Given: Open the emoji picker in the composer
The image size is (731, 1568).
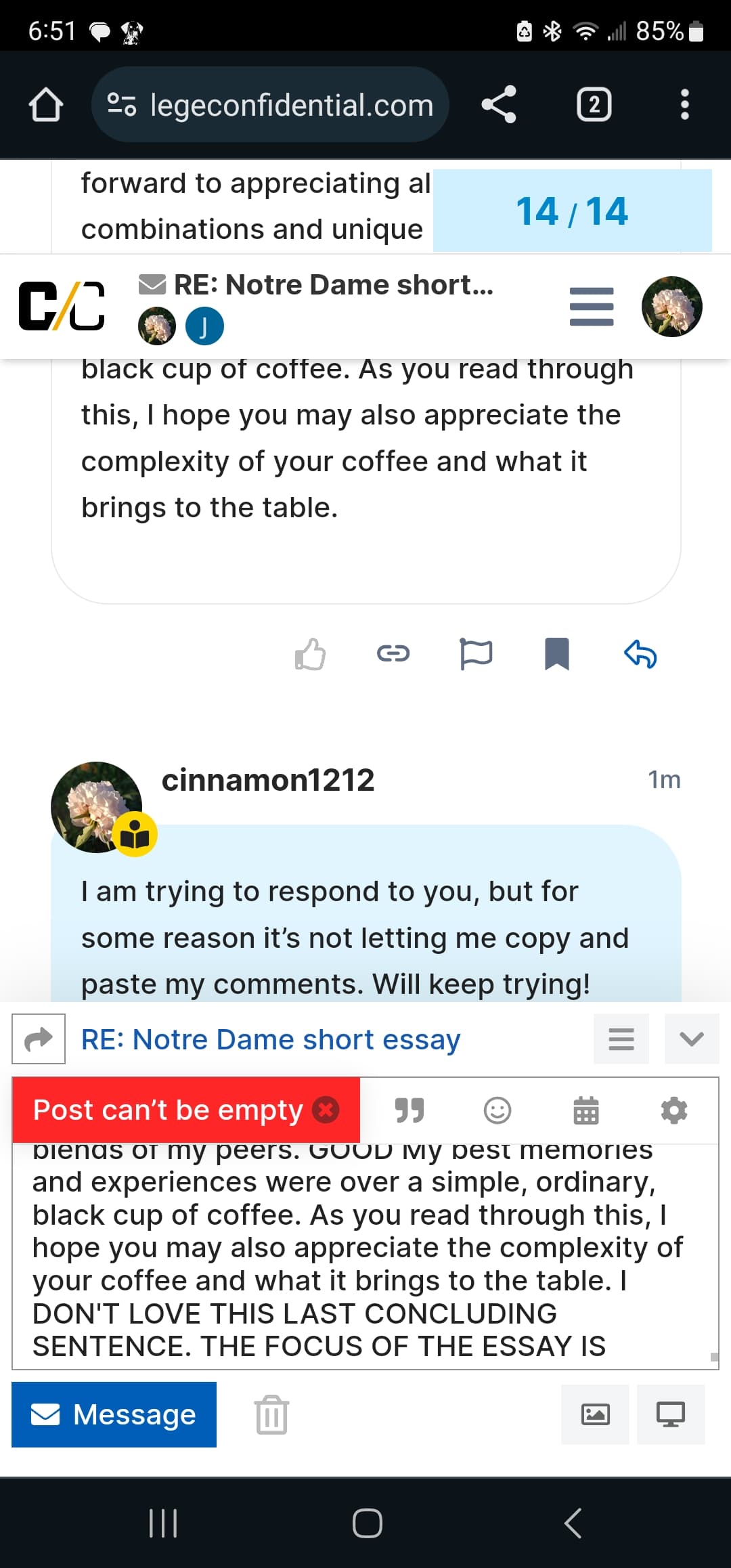Looking at the screenshot, I should coord(497,1110).
